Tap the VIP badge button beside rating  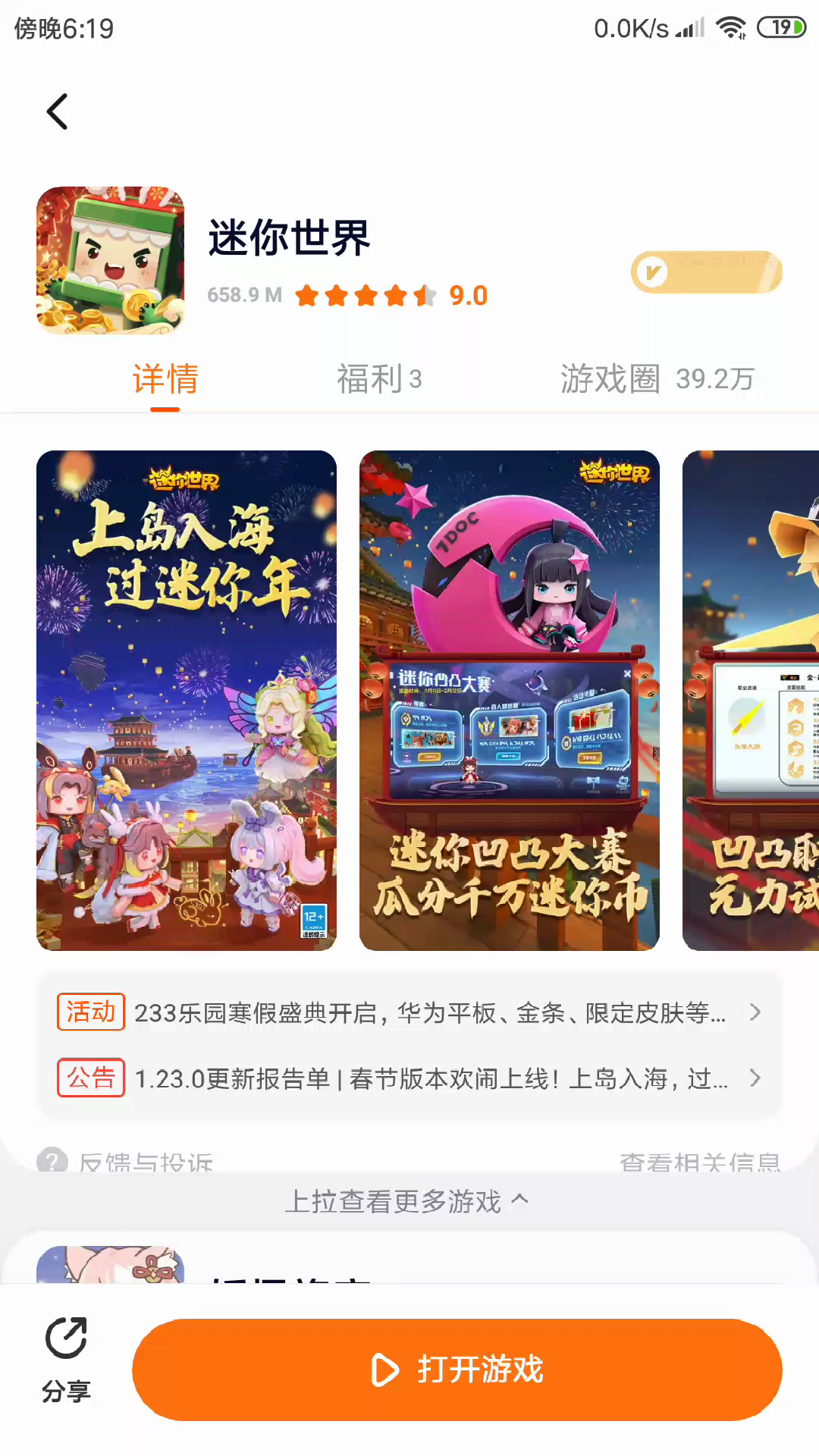point(706,272)
